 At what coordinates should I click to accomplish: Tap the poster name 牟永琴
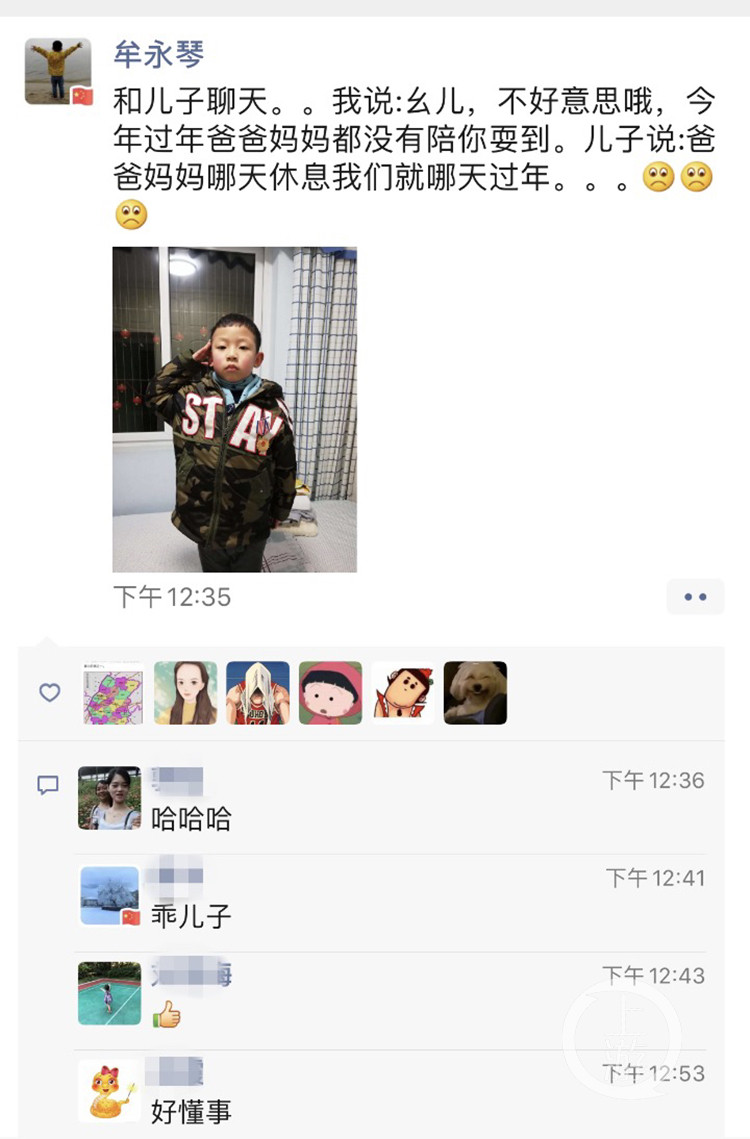pyautogui.click(x=158, y=54)
